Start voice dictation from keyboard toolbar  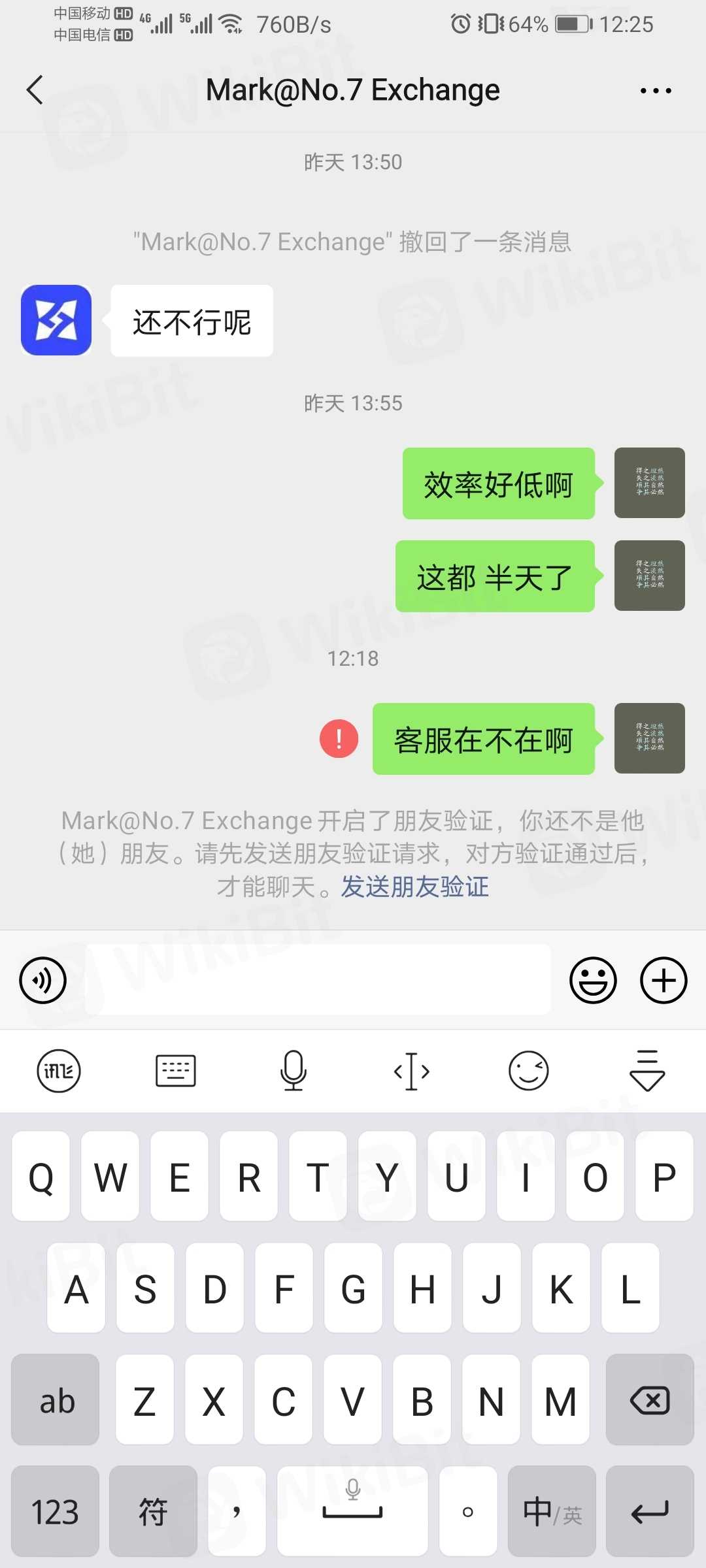tap(294, 1071)
